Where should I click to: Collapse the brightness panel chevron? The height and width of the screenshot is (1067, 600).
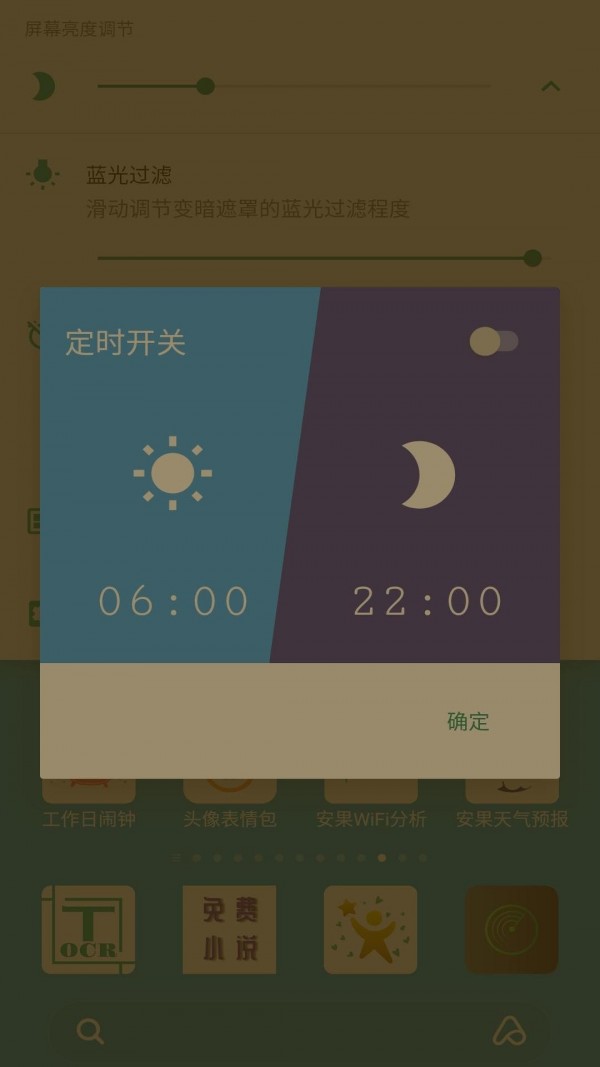(x=550, y=86)
